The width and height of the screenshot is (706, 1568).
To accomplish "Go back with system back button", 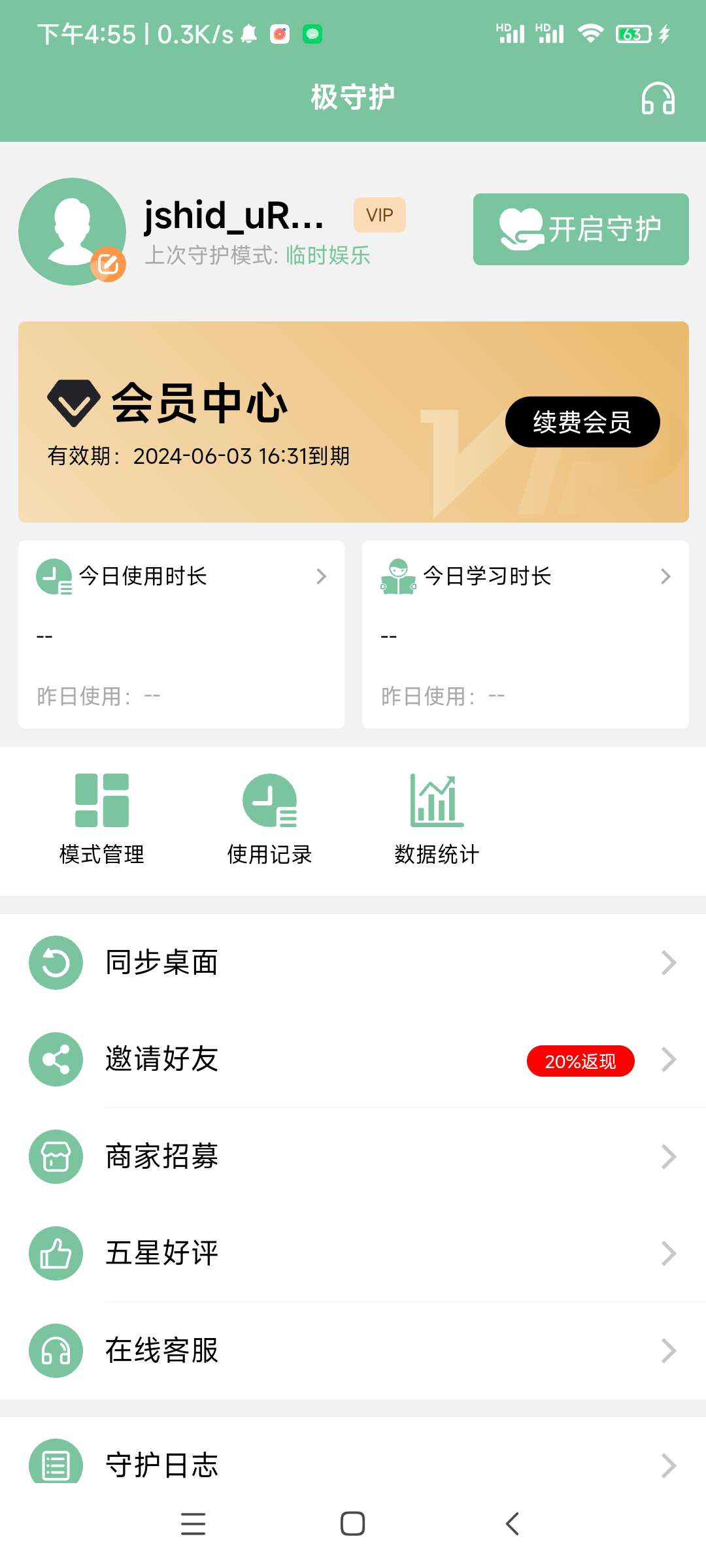I will coord(513,1524).
